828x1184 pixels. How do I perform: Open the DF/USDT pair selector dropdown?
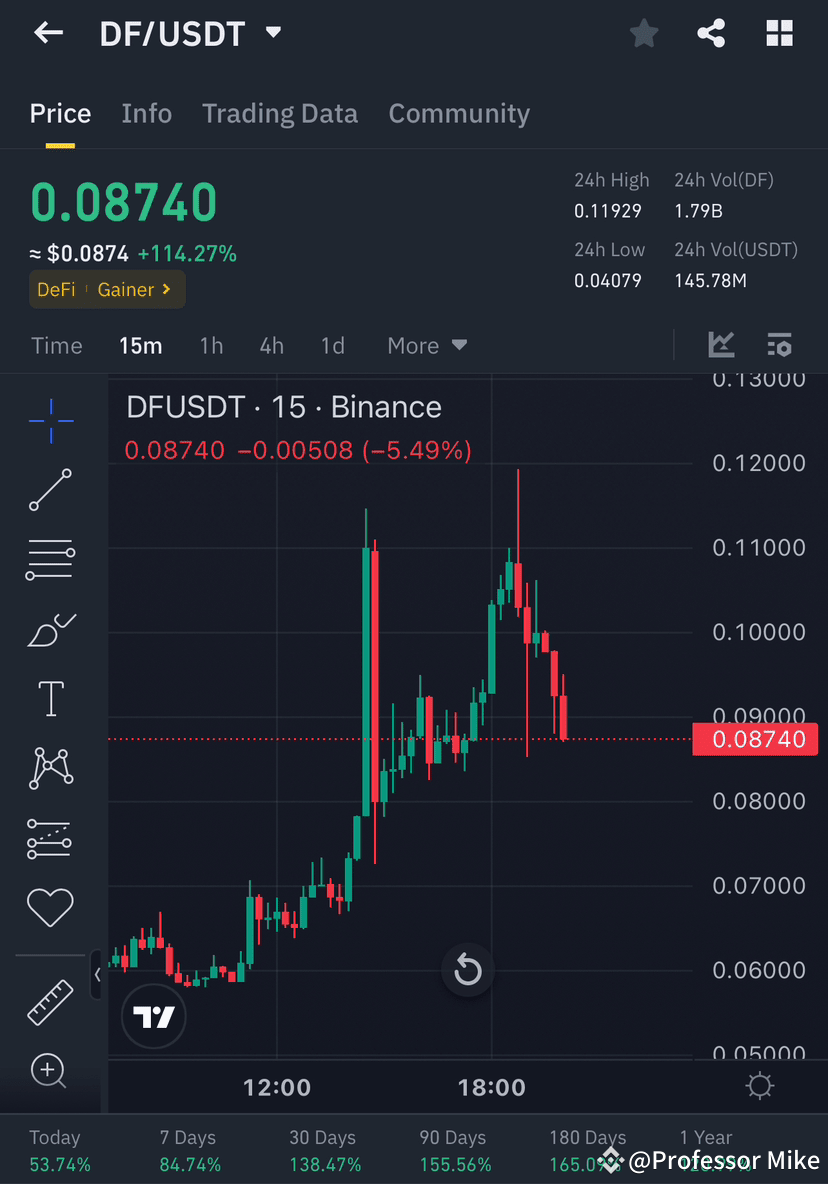pyautogui.click(x=272, y=32)
